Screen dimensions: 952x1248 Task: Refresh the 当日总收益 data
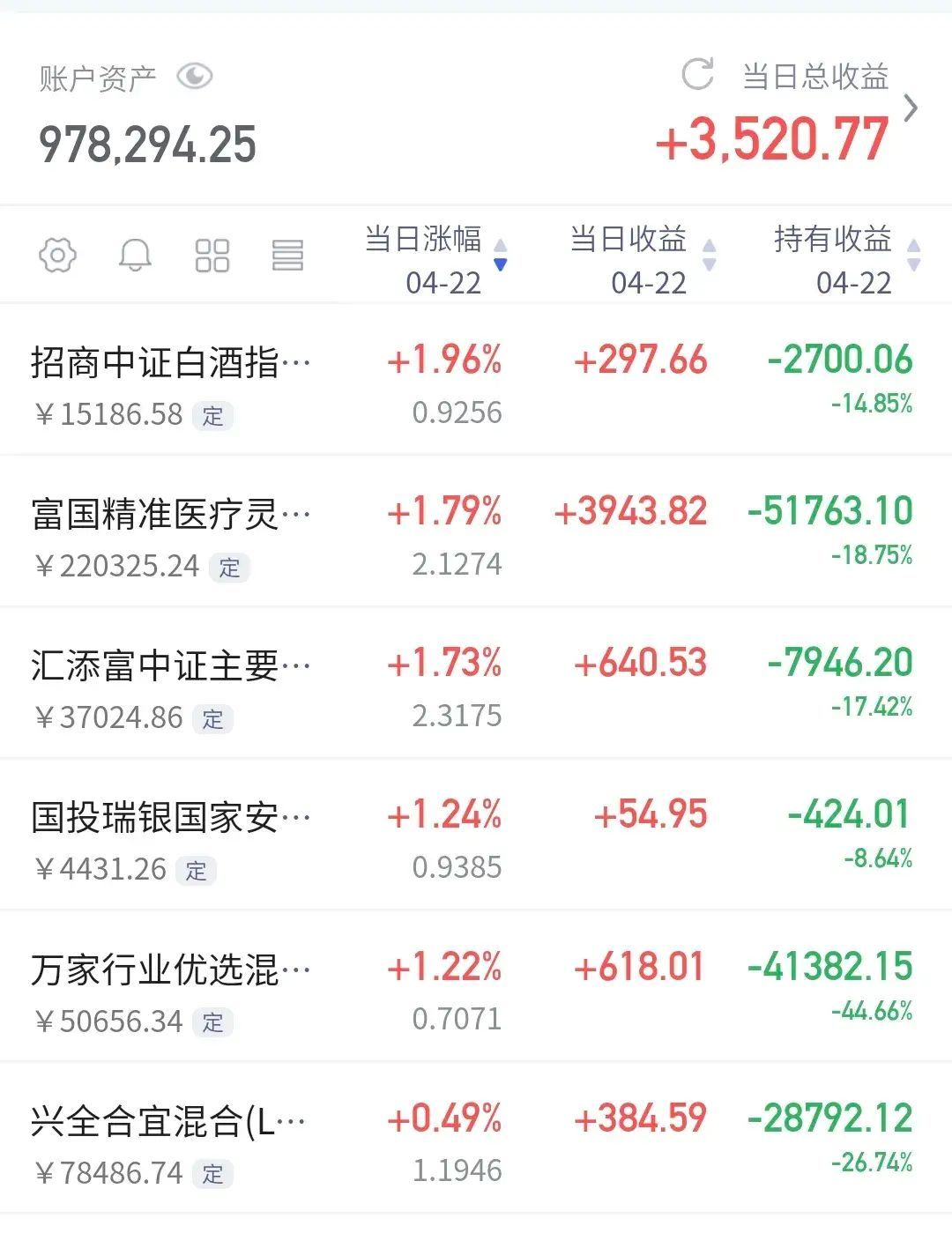coord(696,75)
